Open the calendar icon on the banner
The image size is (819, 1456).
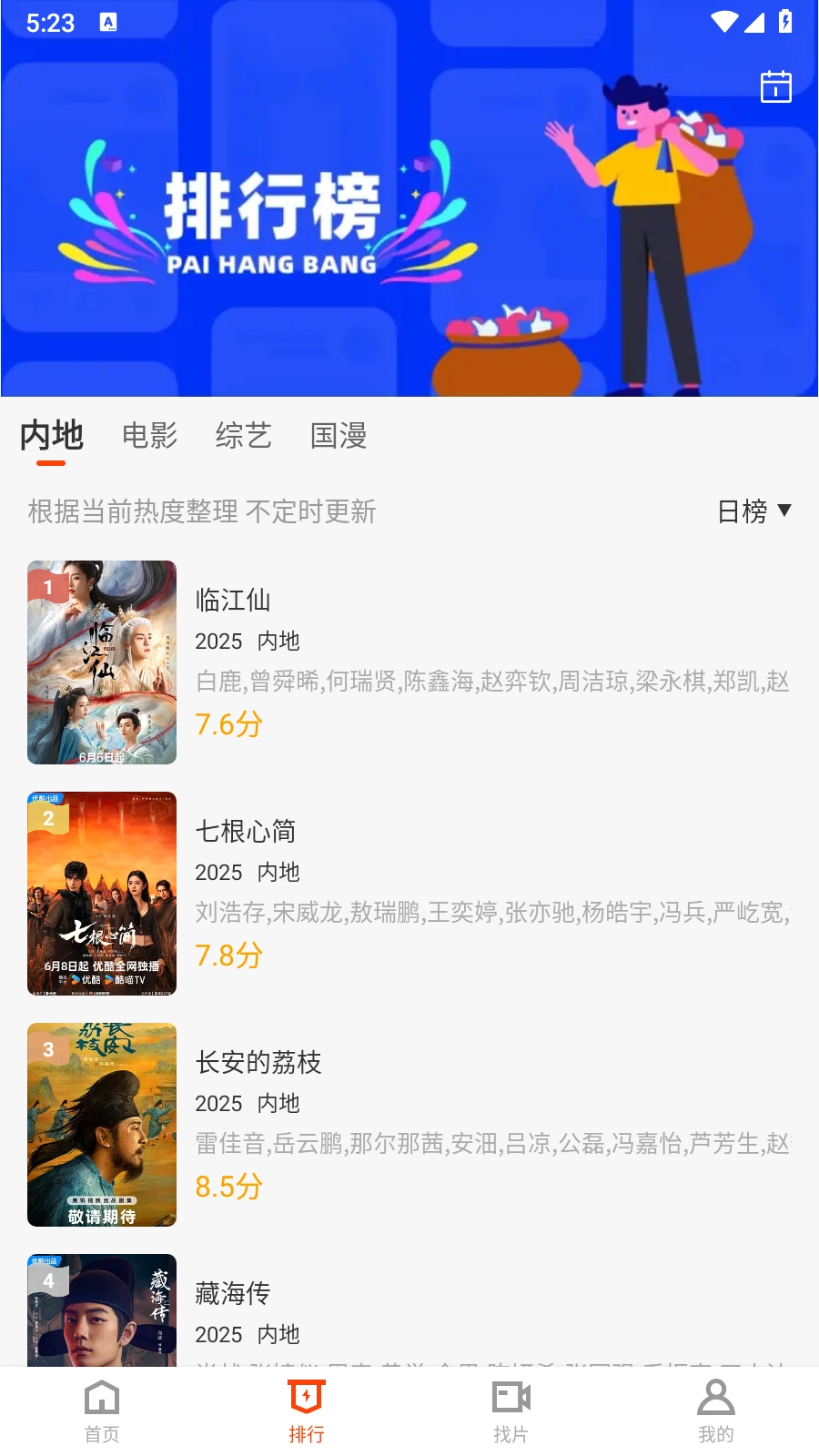775,87
